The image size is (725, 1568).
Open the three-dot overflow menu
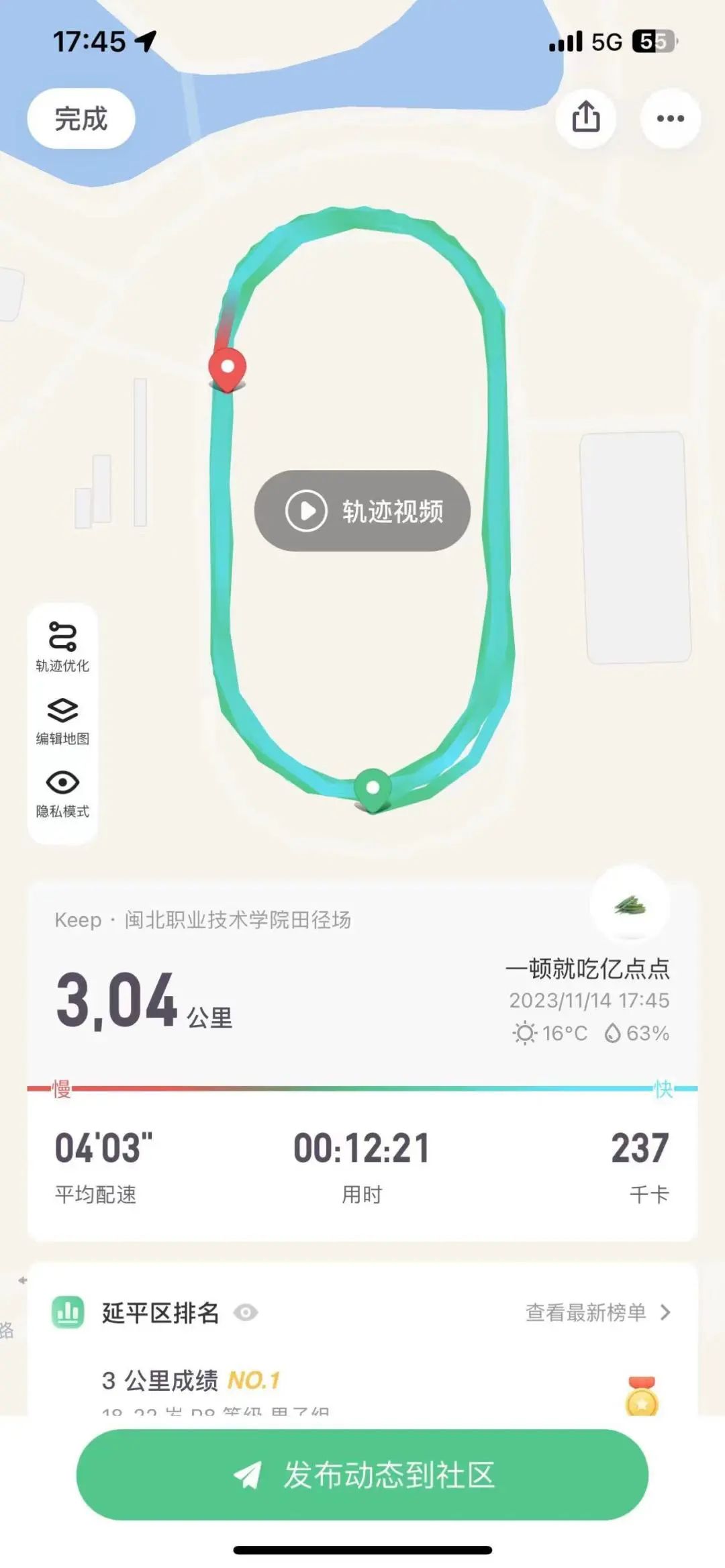click(x=671, y=118)
